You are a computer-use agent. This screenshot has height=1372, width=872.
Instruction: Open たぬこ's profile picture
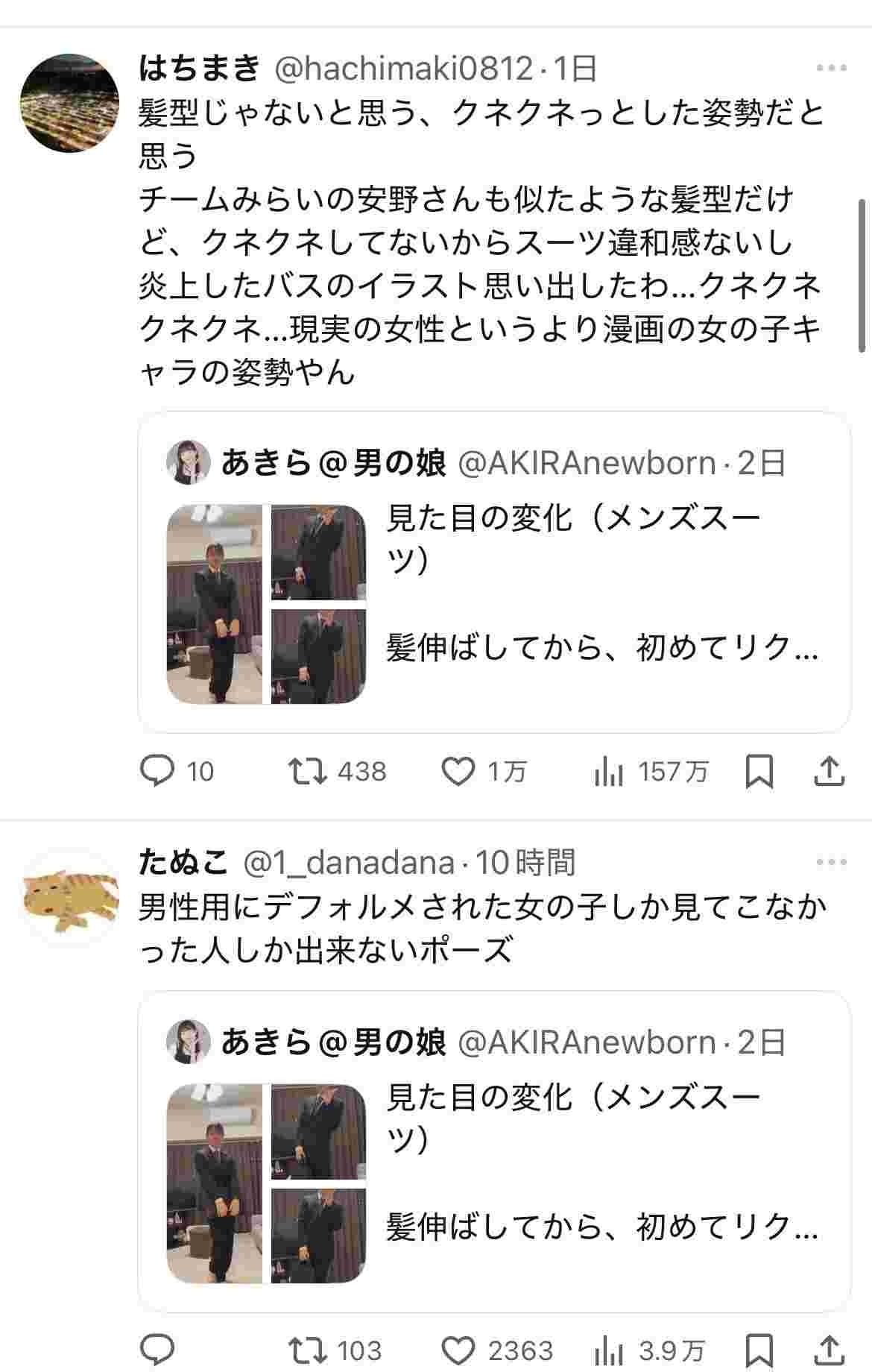coord(69,896)
